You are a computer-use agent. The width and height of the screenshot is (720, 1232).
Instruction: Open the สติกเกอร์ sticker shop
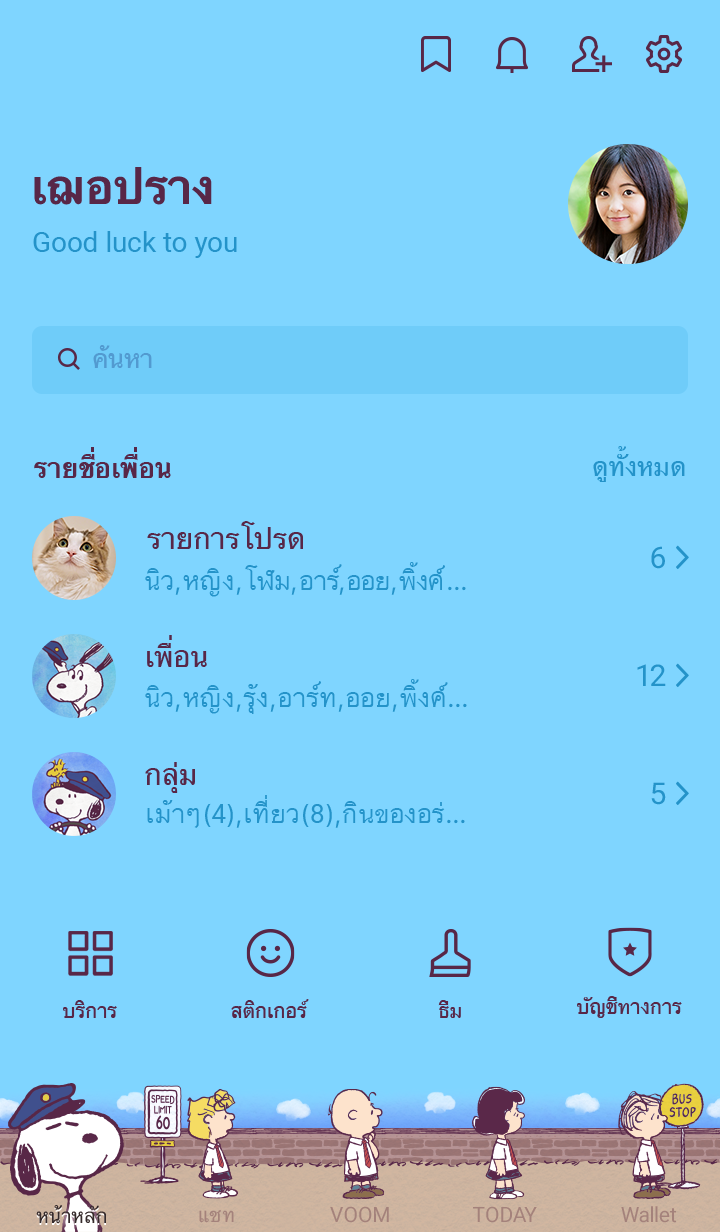(270, 972)
